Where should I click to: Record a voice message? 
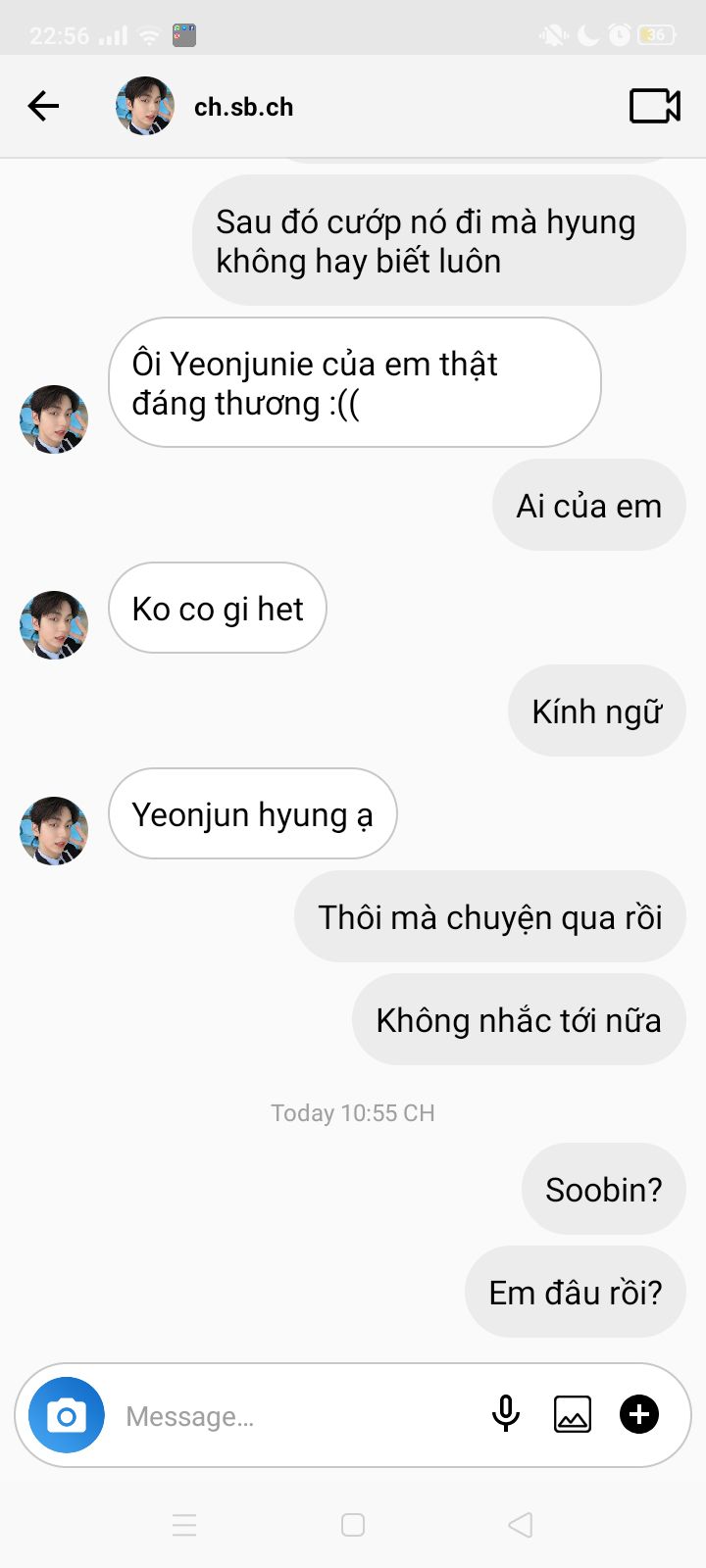(506, 1414)
